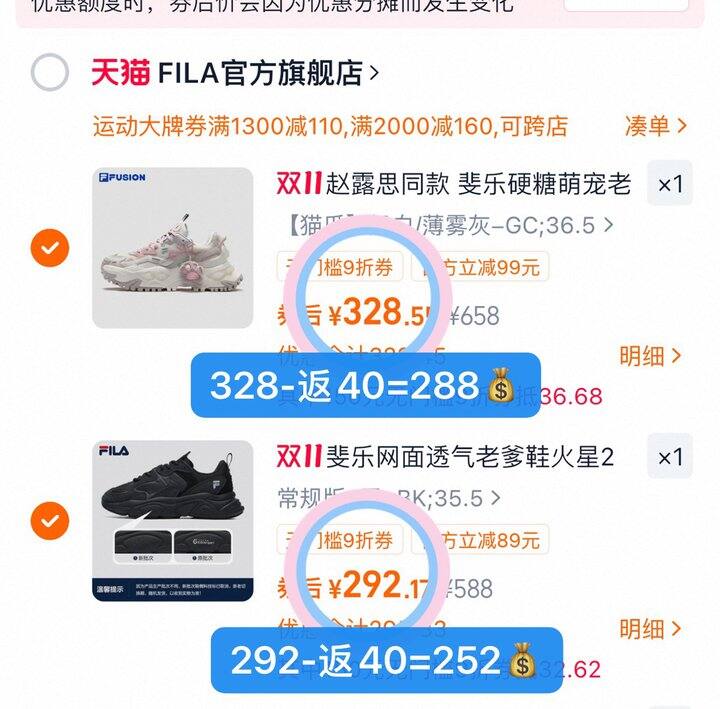Adjust the ×1 quantity of the 火星2 shoe

pyautogui.click(x=669, y=457)
